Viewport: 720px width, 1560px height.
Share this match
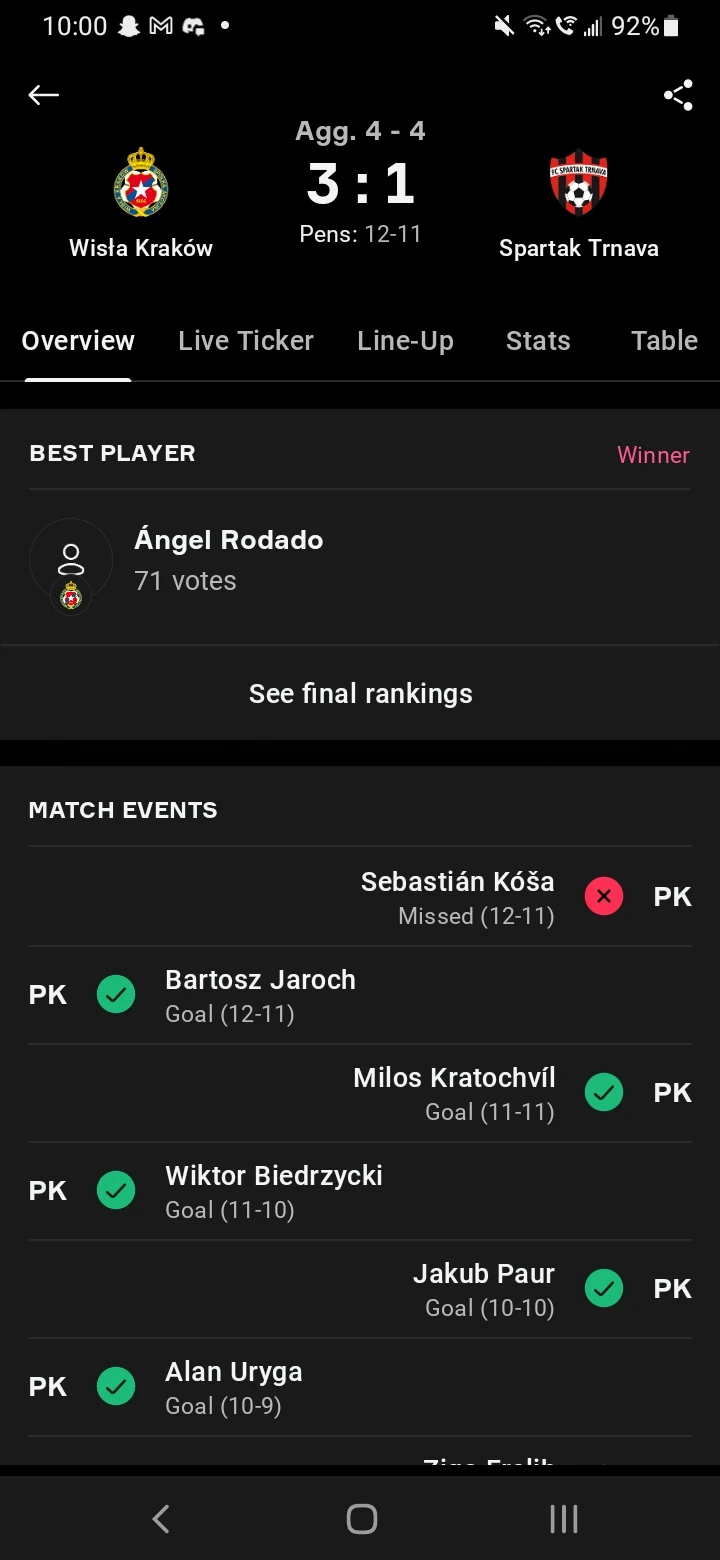coord(678,95)
